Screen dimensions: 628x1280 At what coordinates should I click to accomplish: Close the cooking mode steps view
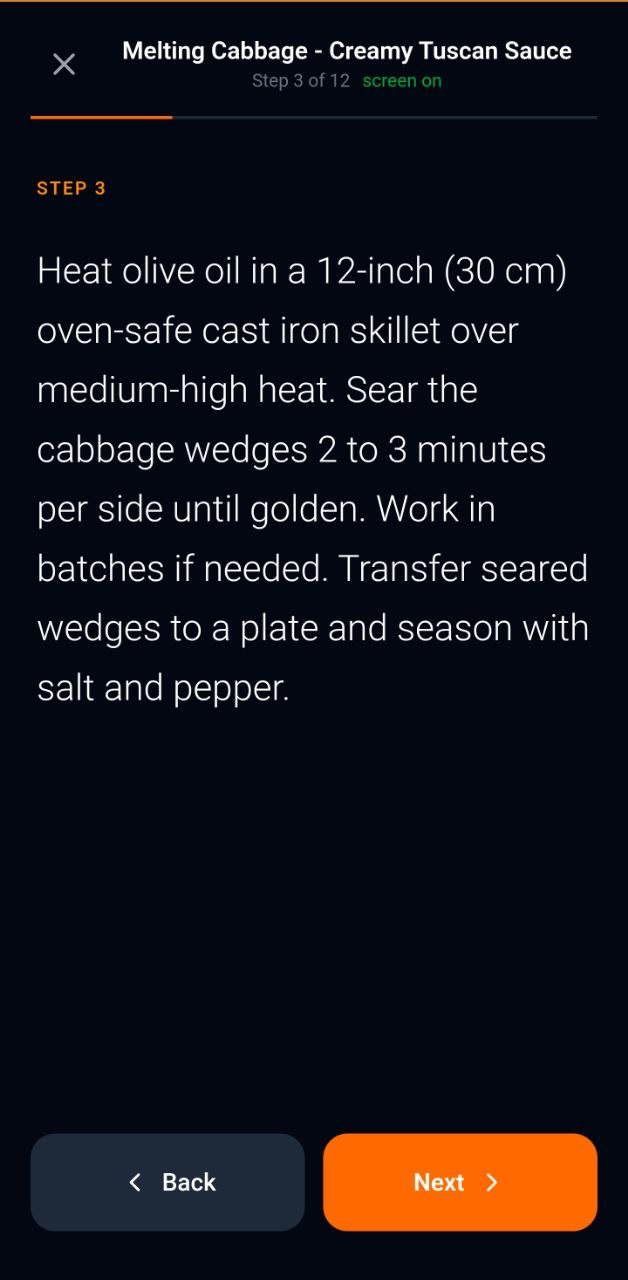click(x=64, y=65)
